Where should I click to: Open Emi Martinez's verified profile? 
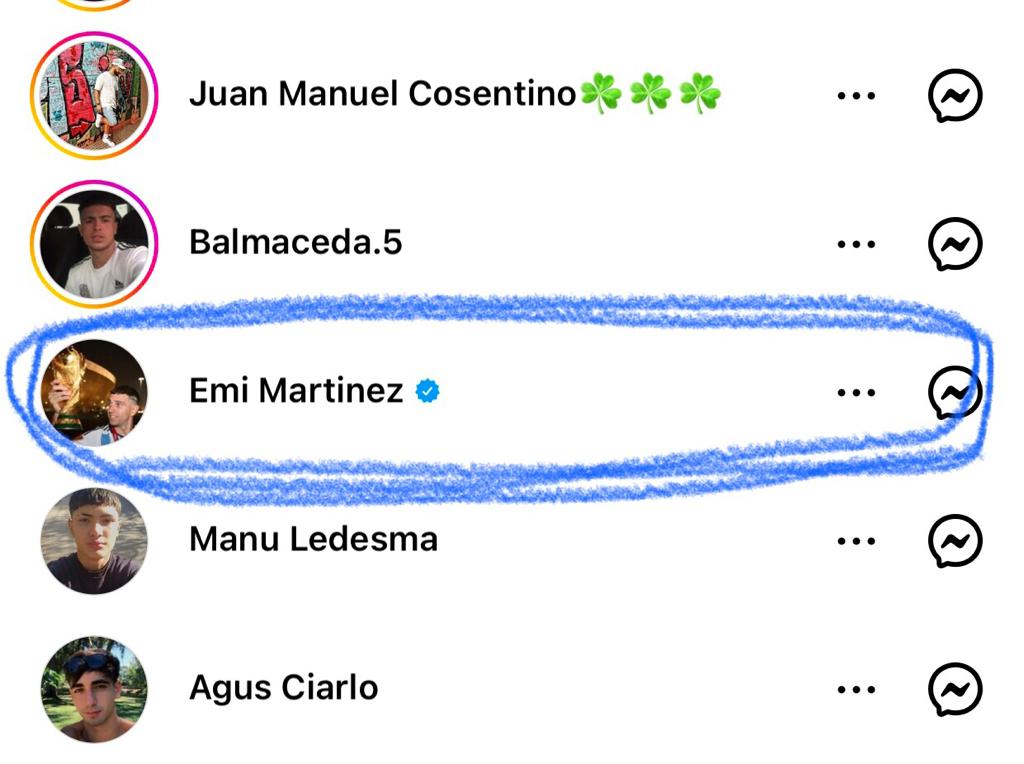pyautogui.click(x=296, y=391)
